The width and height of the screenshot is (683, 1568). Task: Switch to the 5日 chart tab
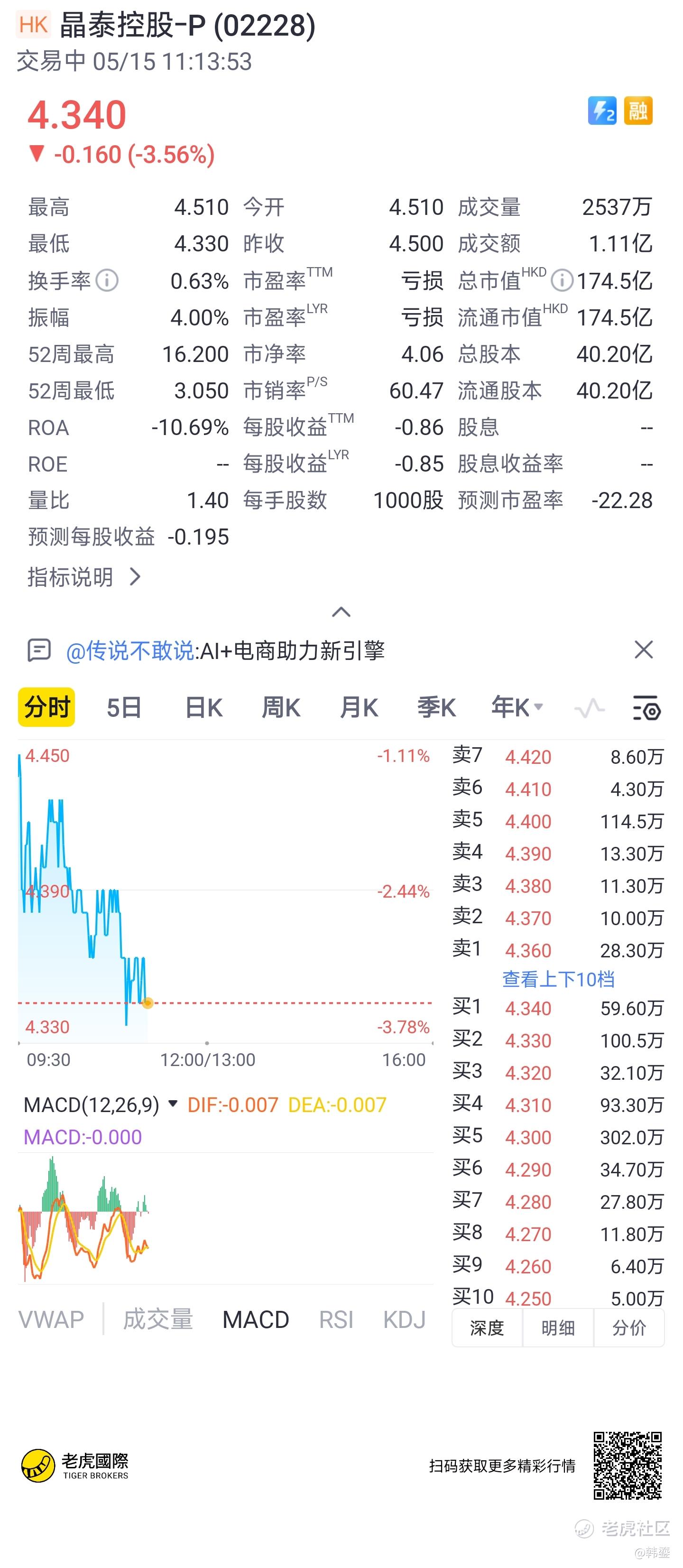[x=124, y=707]
